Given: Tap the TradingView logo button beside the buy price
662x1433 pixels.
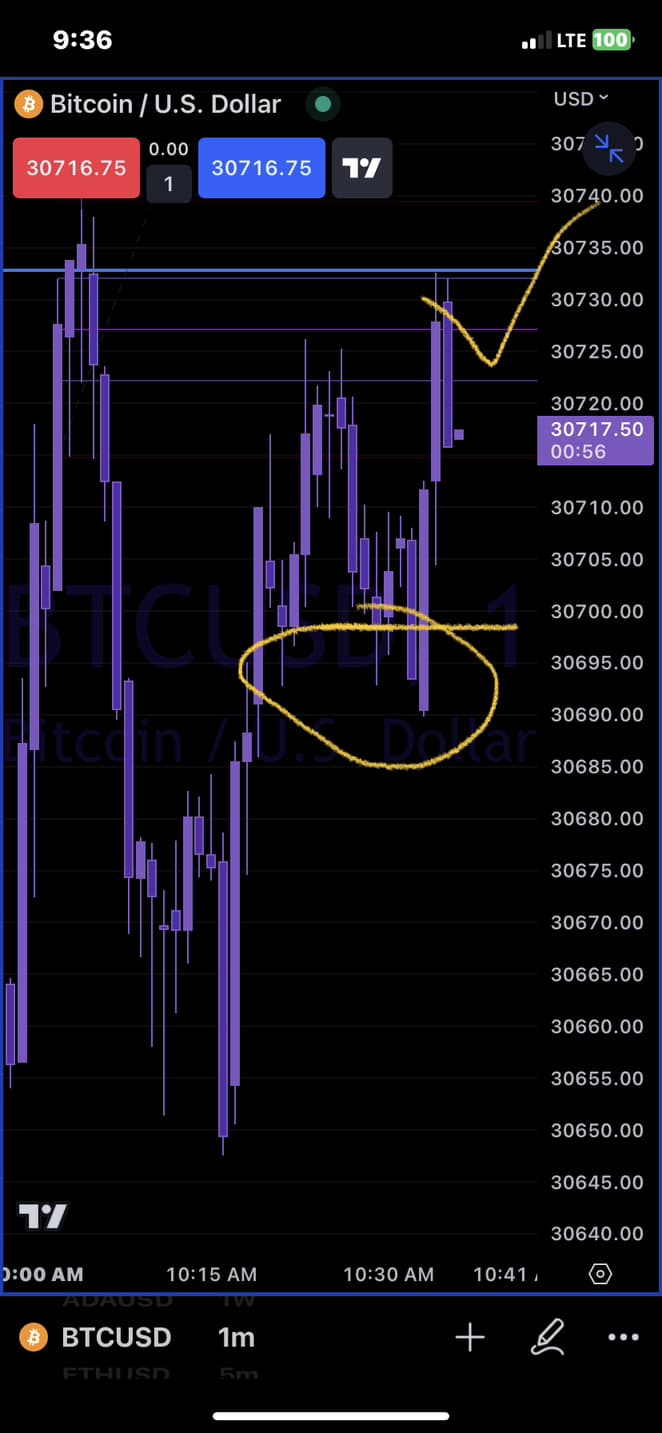Looking at the screenshot, I should tap(362, 168).
